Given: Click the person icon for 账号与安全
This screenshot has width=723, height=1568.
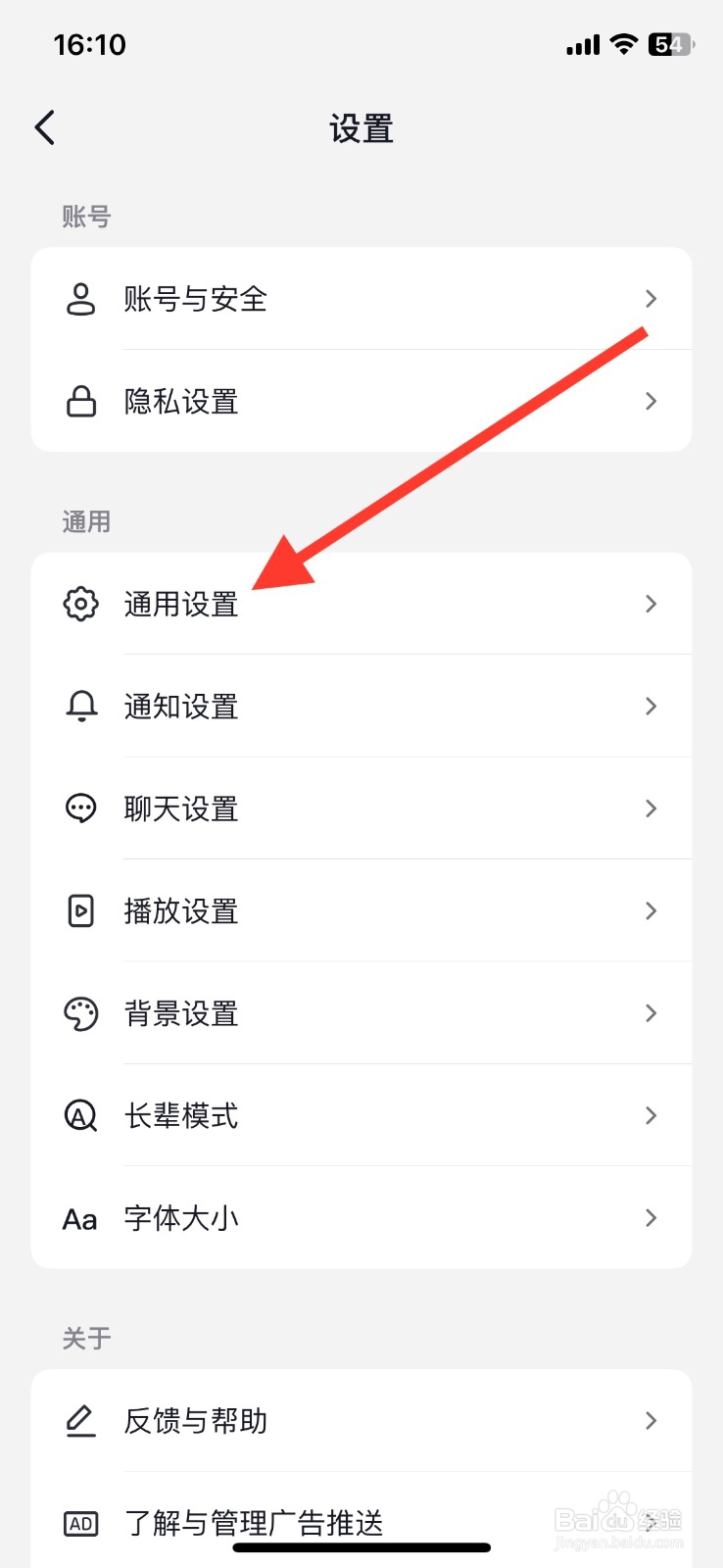Looking at the screenshot, I should pyautogui.click(x=80, y=299).
